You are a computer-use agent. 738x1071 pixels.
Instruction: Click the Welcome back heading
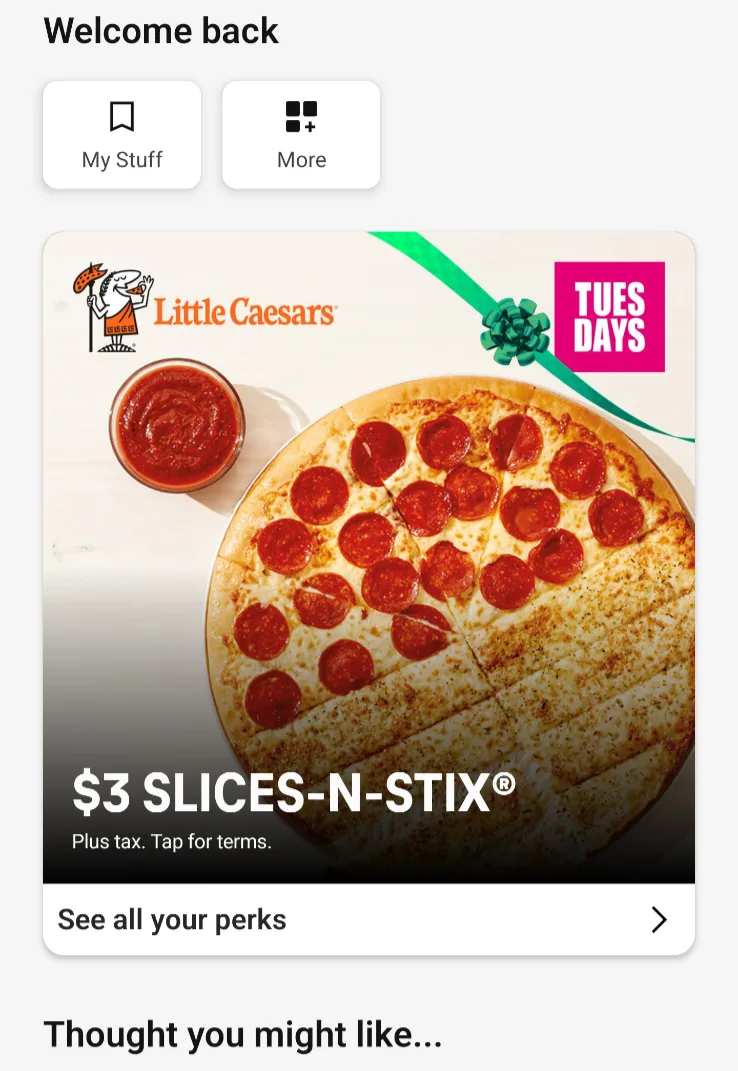[161, 31]
